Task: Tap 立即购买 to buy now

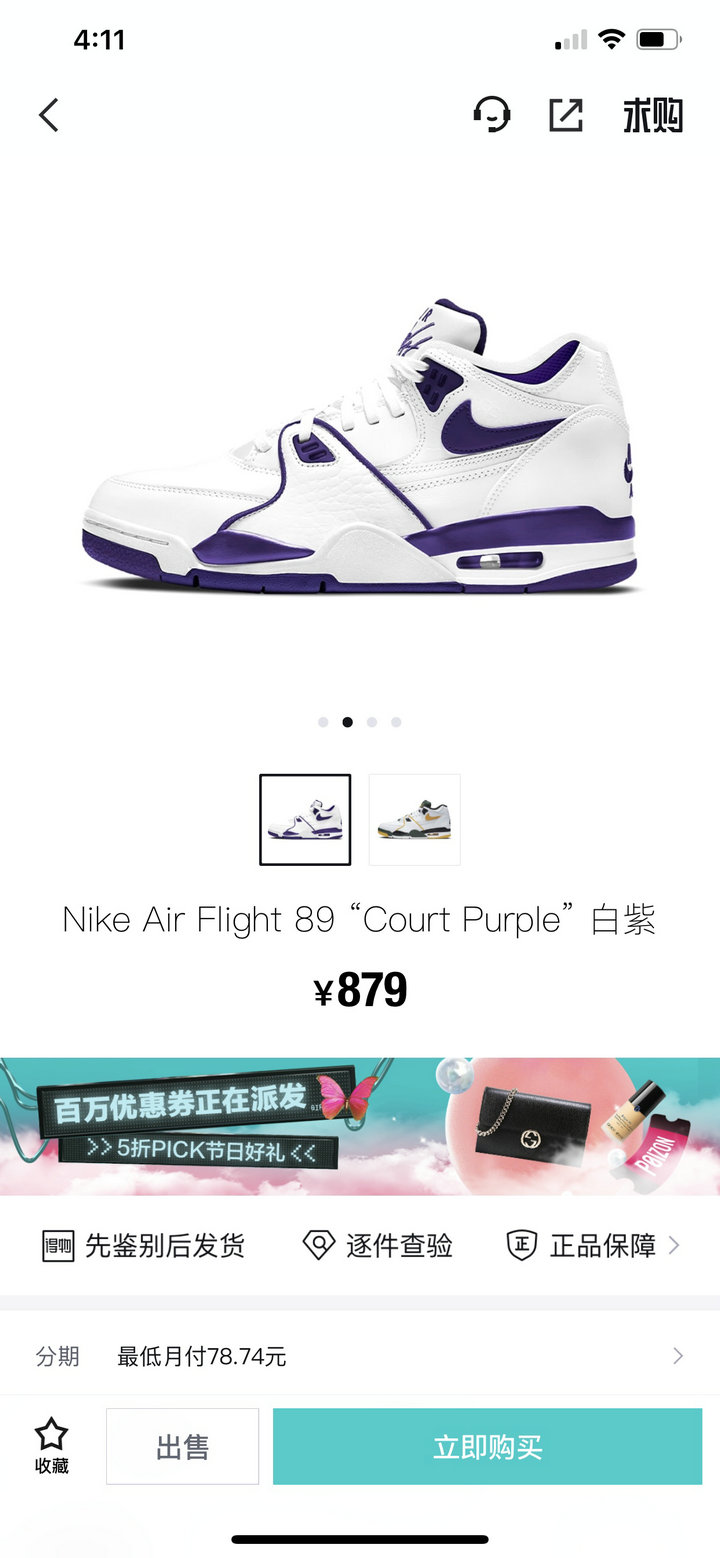Action: pos(487,1446)
